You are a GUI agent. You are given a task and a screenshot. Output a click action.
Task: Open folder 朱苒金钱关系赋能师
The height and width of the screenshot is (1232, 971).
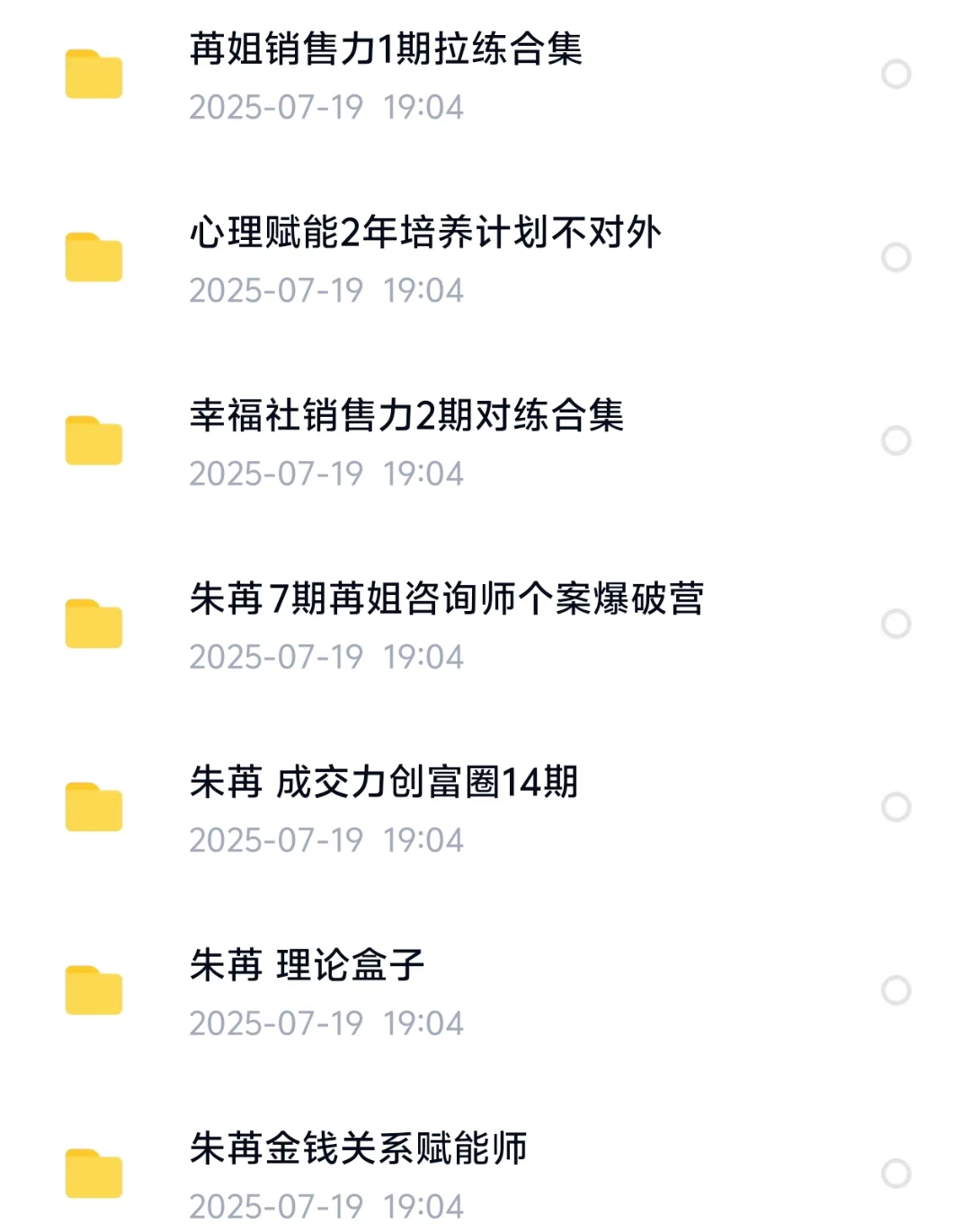[358, 1149]
